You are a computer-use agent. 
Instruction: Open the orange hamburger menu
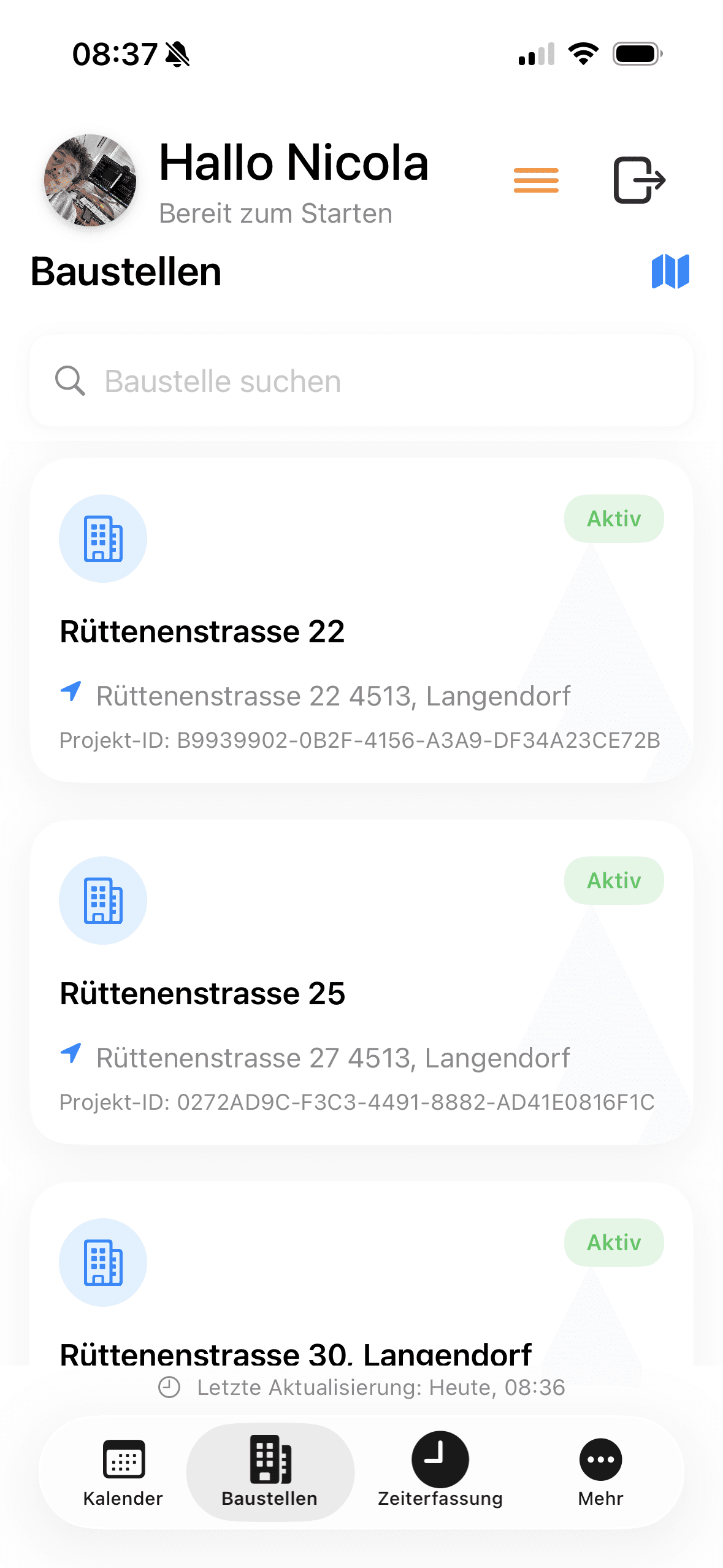coord(536,180)
